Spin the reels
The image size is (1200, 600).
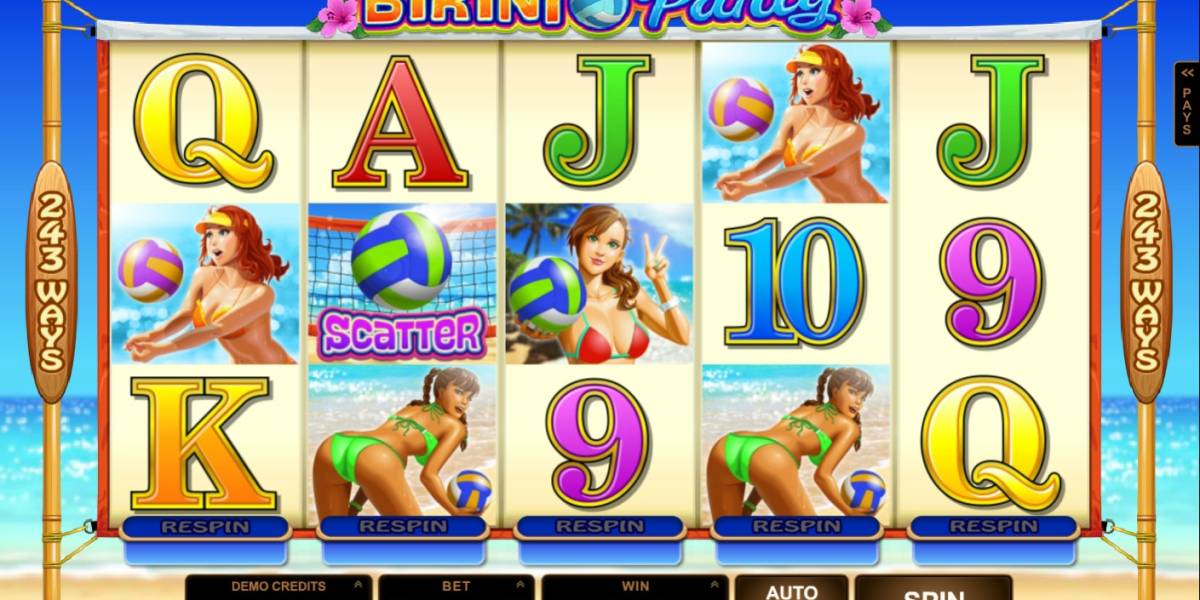933,590
